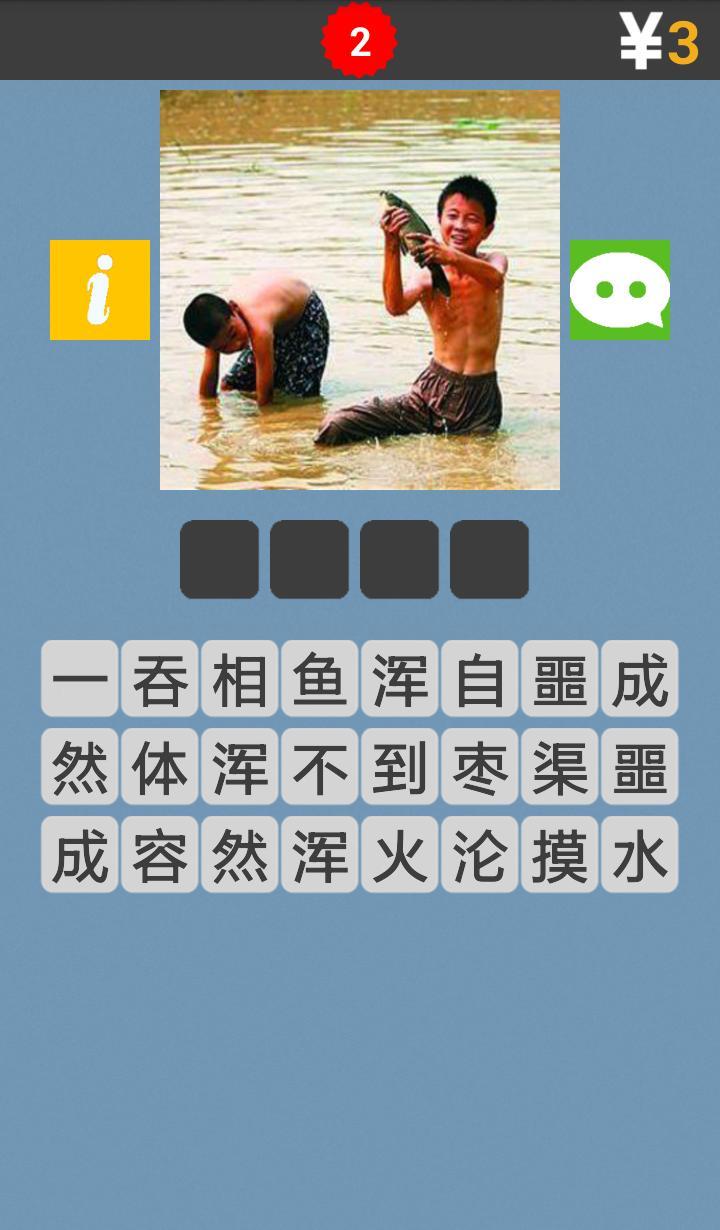This screenshot has width=720, height=1230.
Task: Choose the 一 character tile
Action: click(80, 679)
